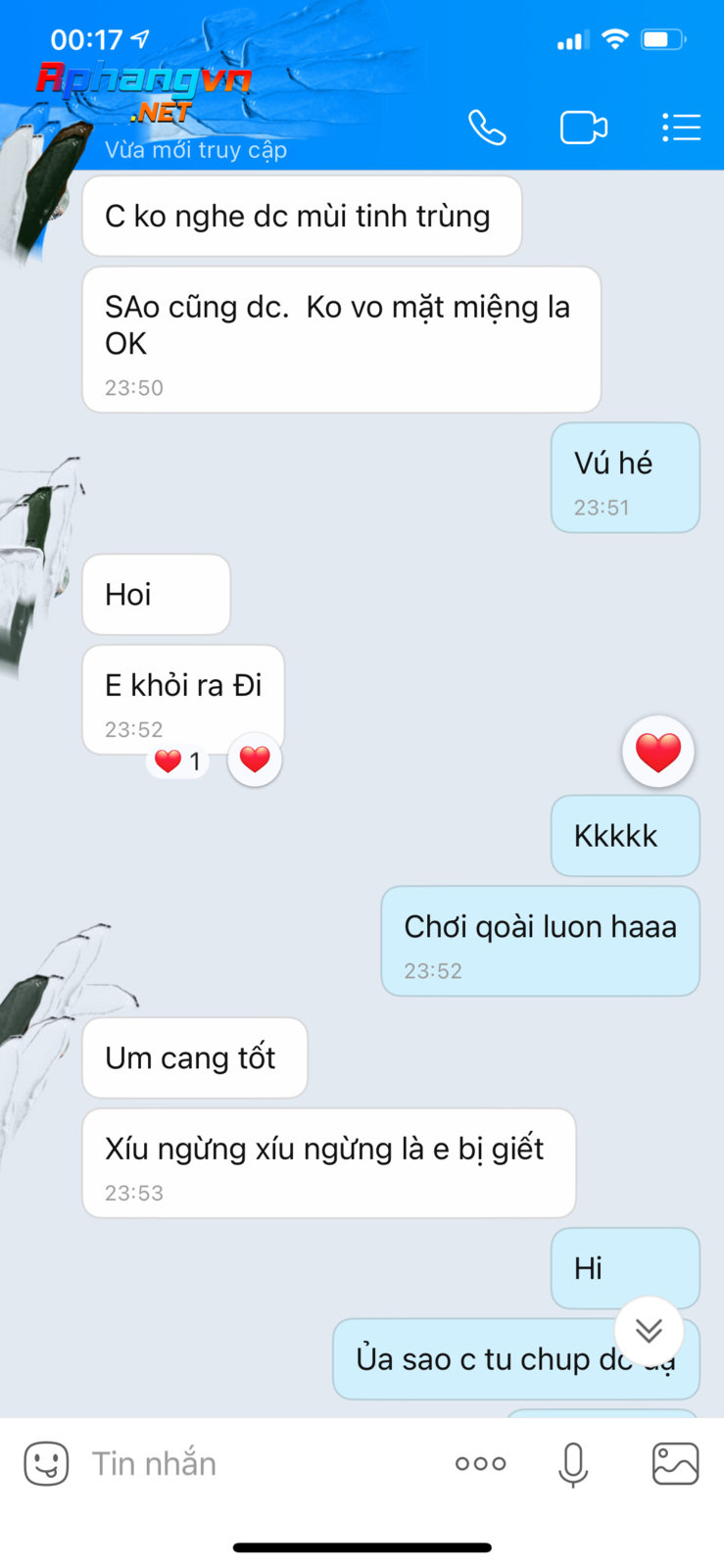Focus the Tin nhắn message field

point(255,1463)
